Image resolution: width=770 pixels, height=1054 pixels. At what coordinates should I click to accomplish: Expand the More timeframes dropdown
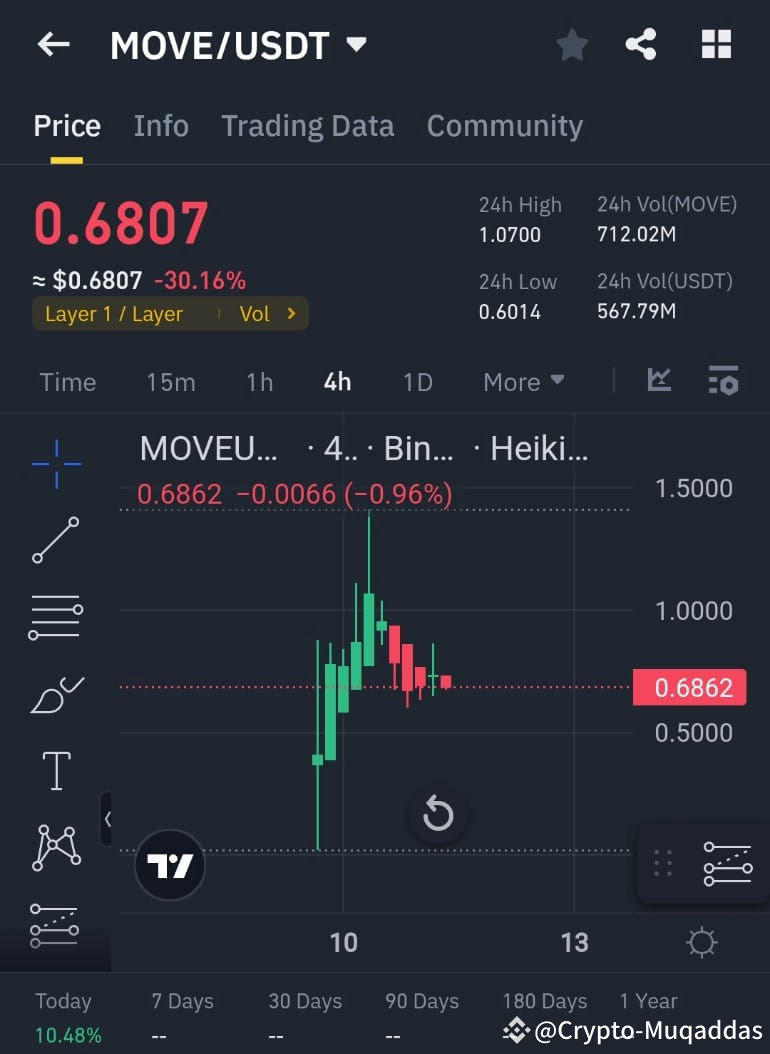pos(523,382)
